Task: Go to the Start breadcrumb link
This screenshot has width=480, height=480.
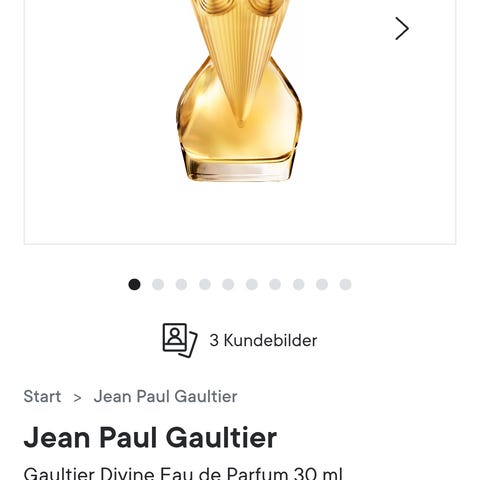Action: (42, 396)
